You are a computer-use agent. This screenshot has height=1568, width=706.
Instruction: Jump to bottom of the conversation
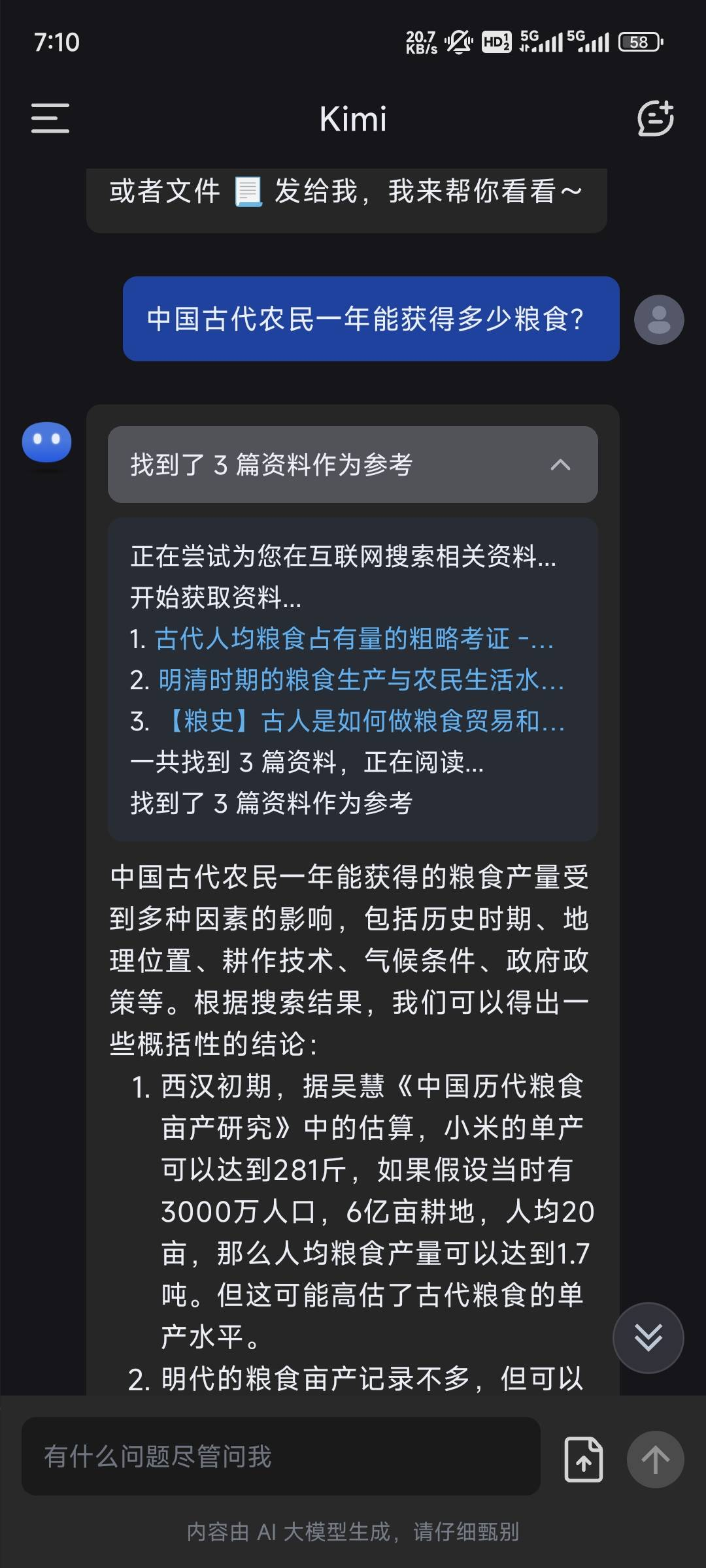point(648,1337)
